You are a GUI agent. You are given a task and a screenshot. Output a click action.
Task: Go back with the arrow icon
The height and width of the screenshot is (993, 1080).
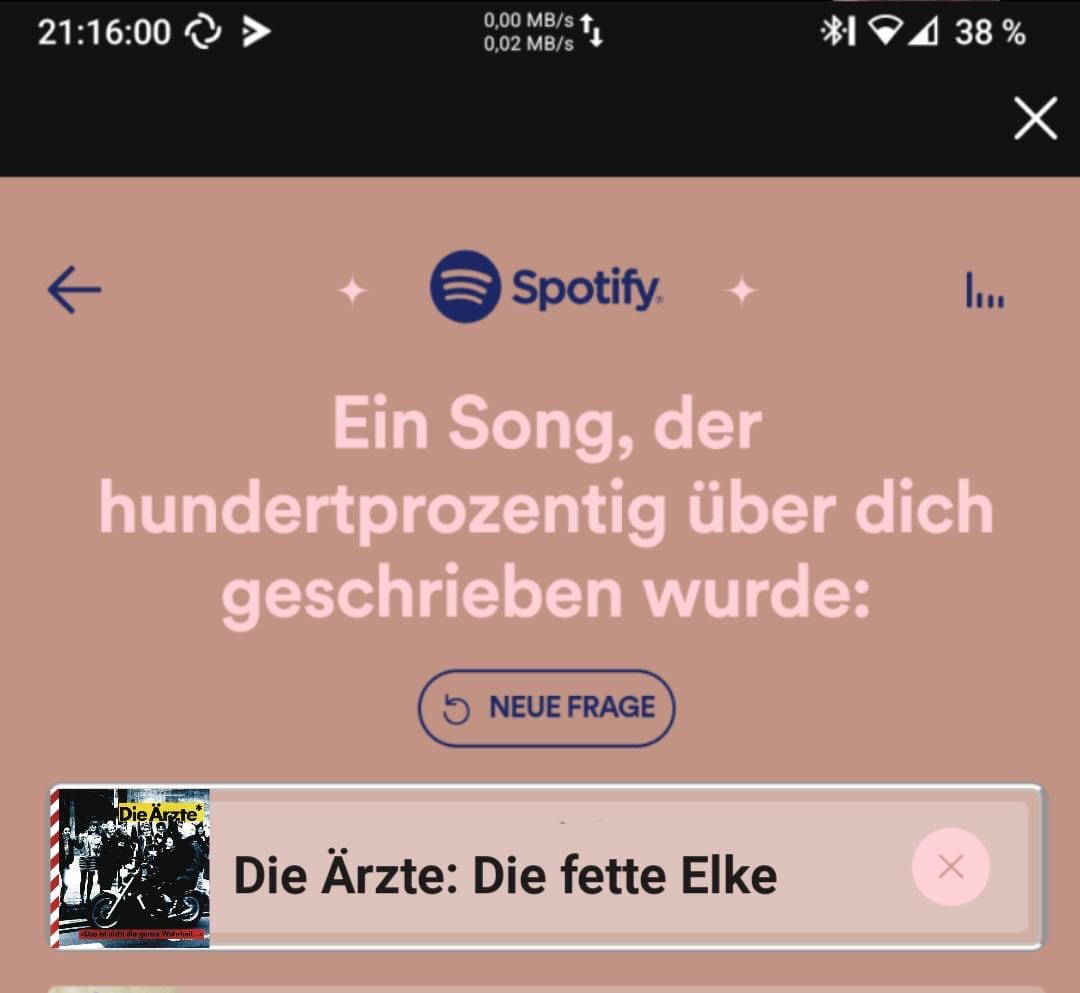74,290
